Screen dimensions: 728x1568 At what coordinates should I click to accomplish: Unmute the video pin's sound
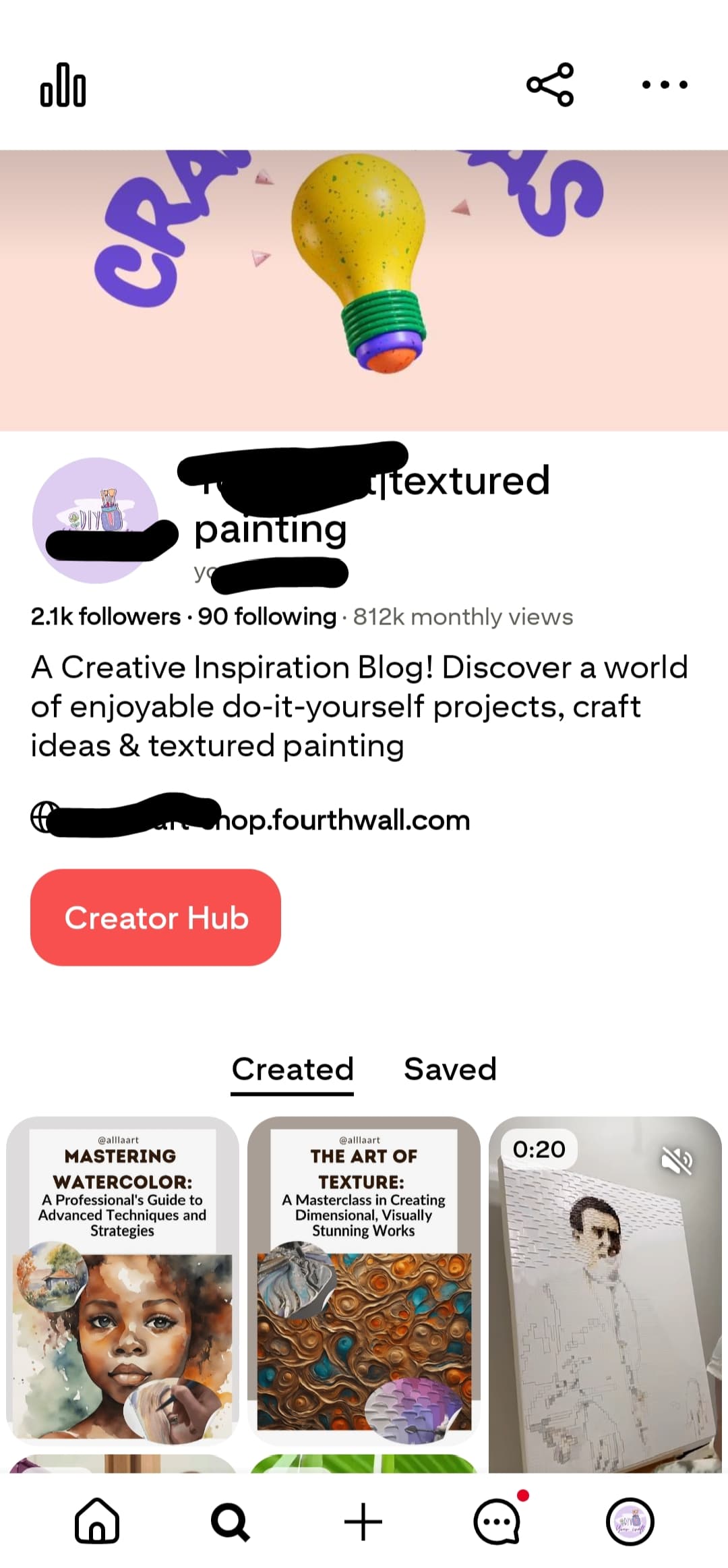[x=677, y=1161]
